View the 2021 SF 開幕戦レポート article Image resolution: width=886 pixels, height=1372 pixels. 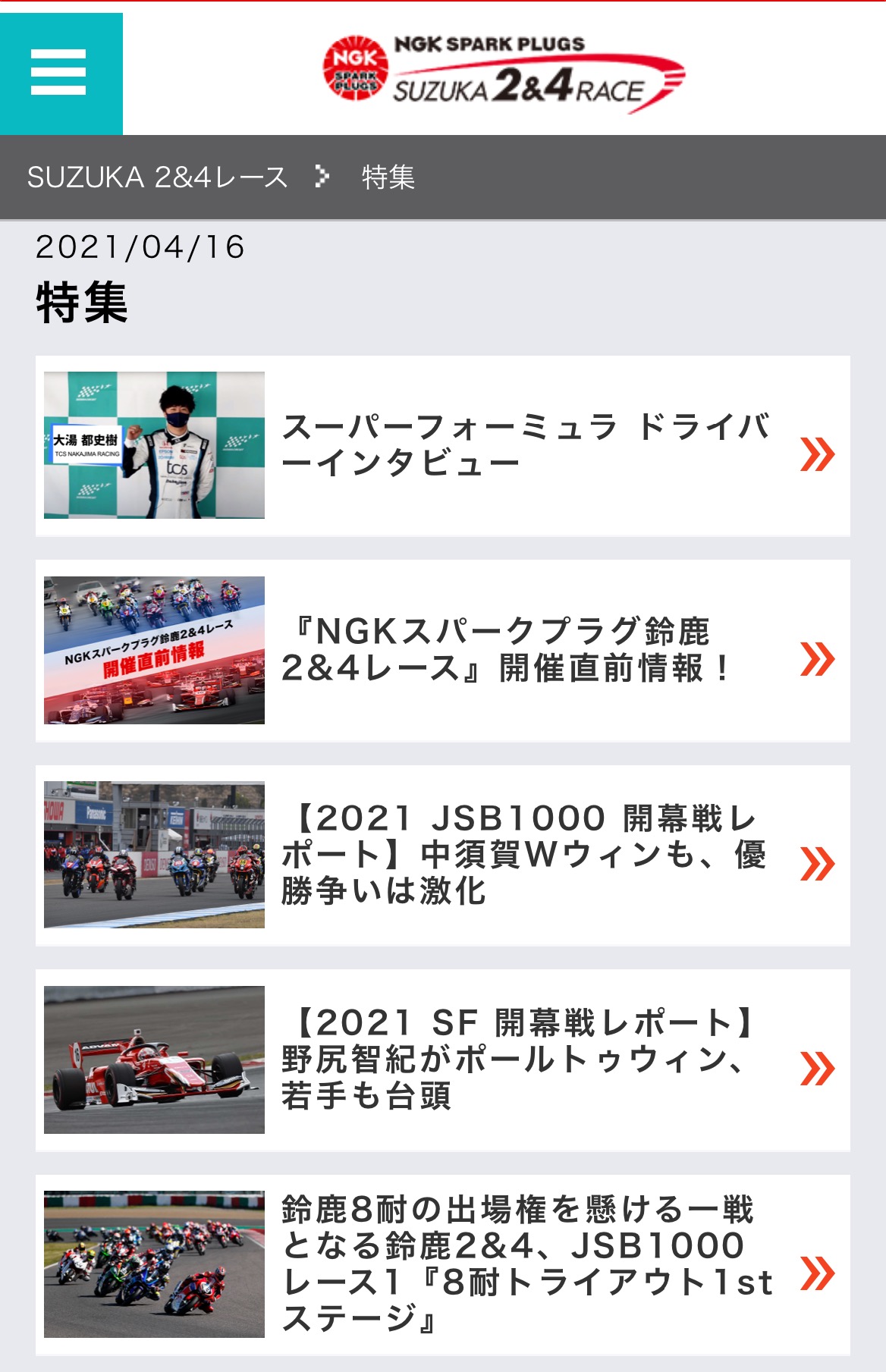442,1060
